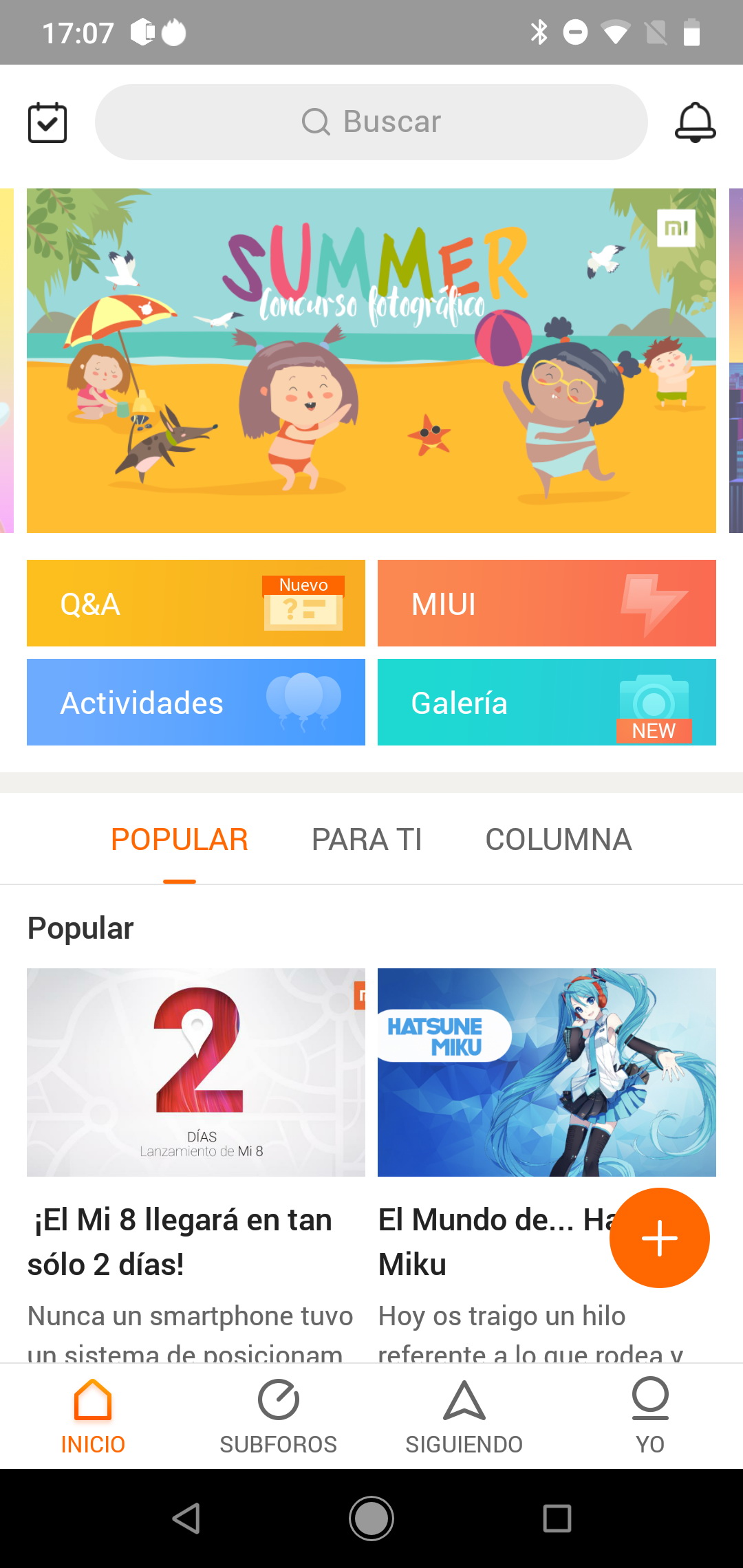
Task: Create a new post with the plus button
Action: (660, 1238)
